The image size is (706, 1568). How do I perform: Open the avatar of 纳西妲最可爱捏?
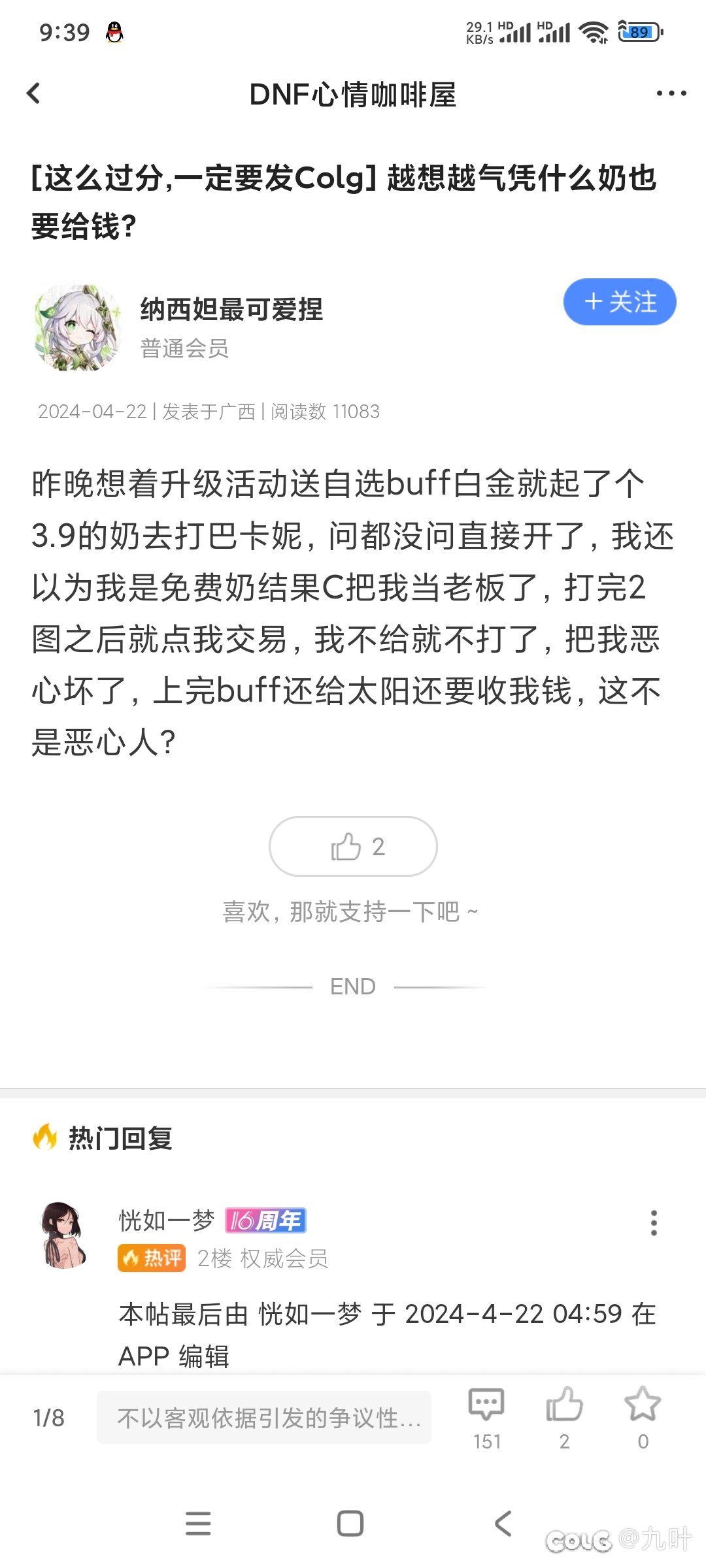[78, 327]
